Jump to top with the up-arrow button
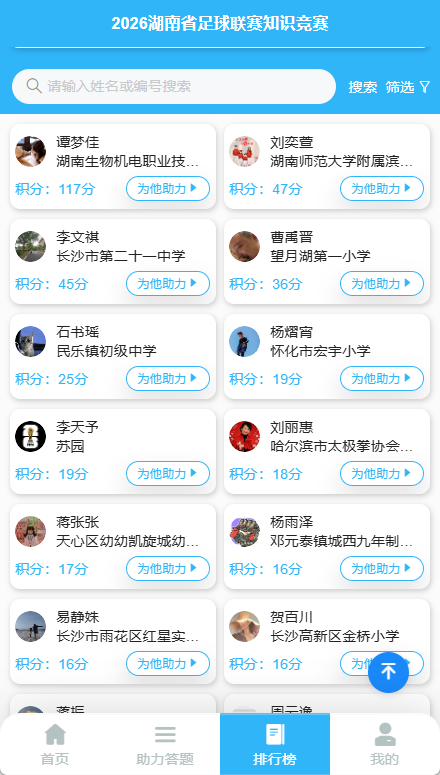Screen dimensions: 440x775 [x=388, y=672]
